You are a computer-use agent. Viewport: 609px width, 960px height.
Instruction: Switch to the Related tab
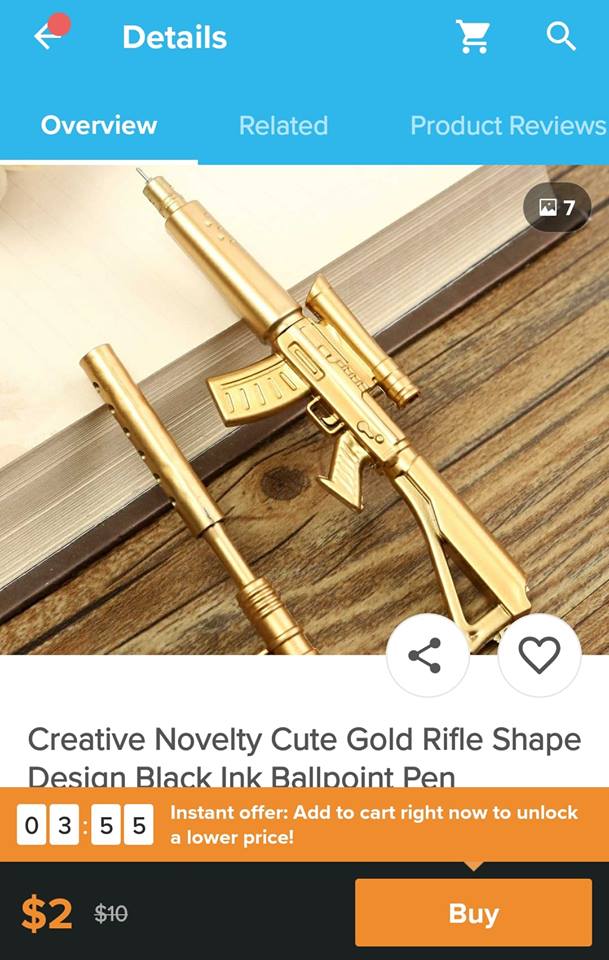(283, 125)
